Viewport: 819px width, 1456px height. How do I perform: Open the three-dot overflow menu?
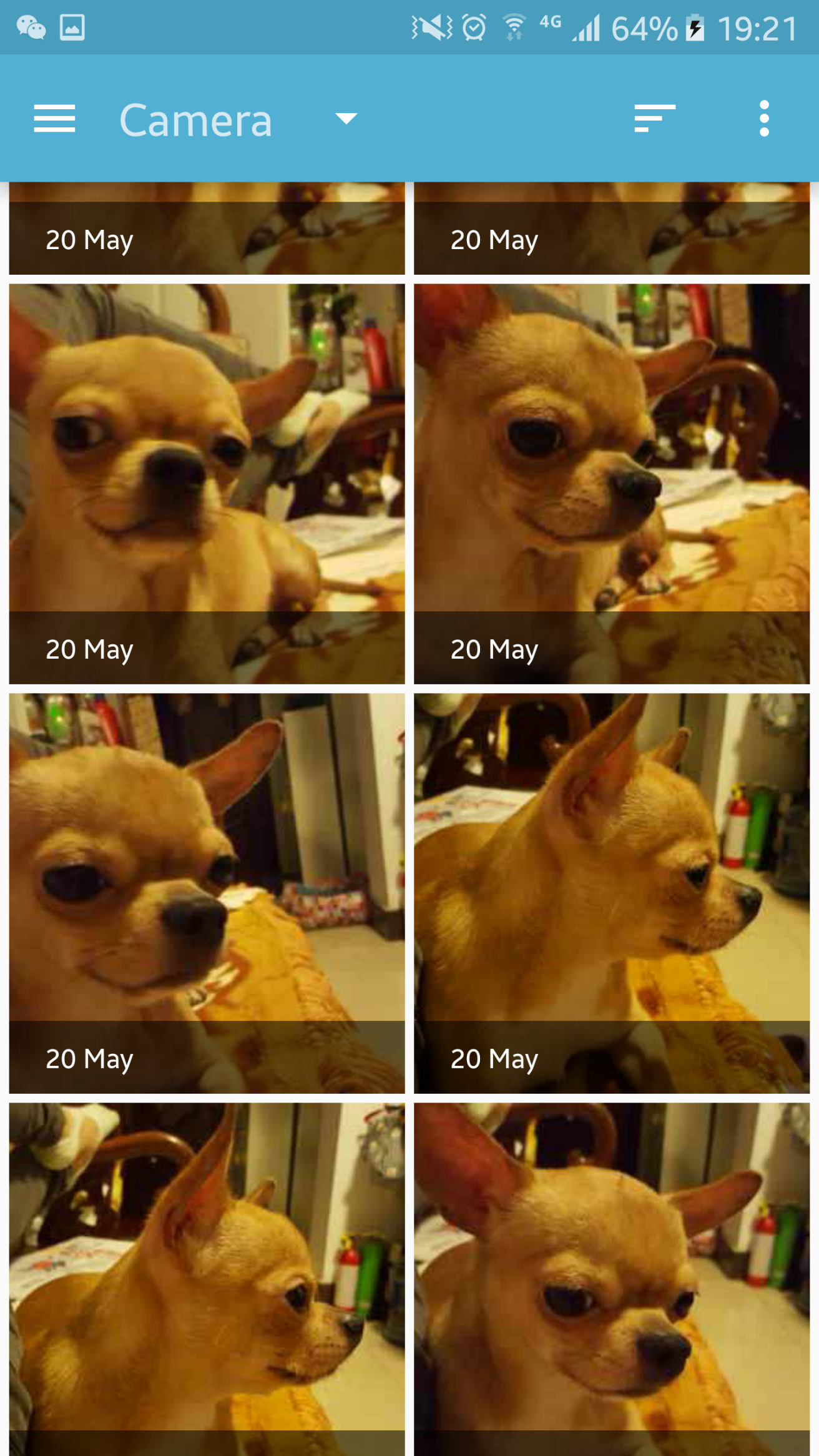click(764, 119)
